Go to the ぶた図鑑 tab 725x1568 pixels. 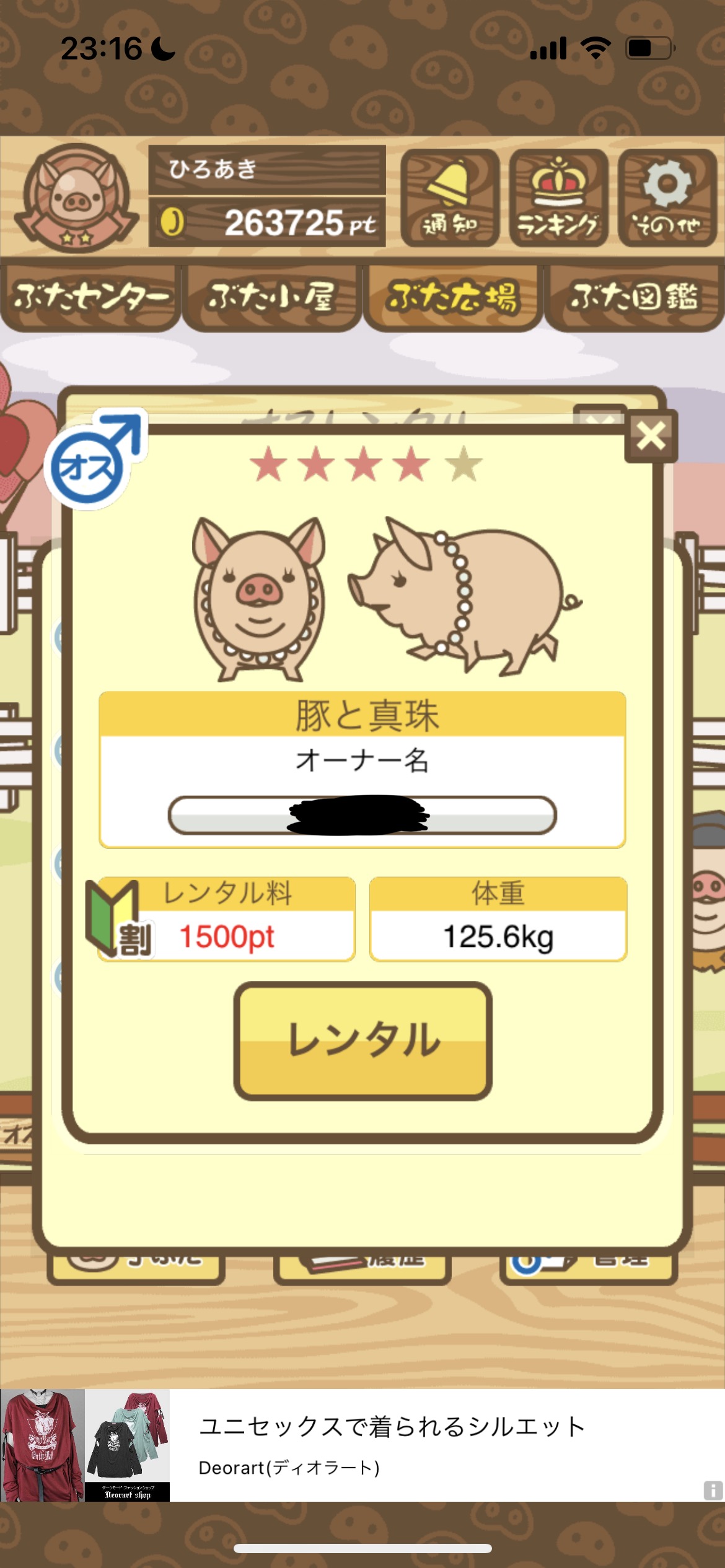634,298
